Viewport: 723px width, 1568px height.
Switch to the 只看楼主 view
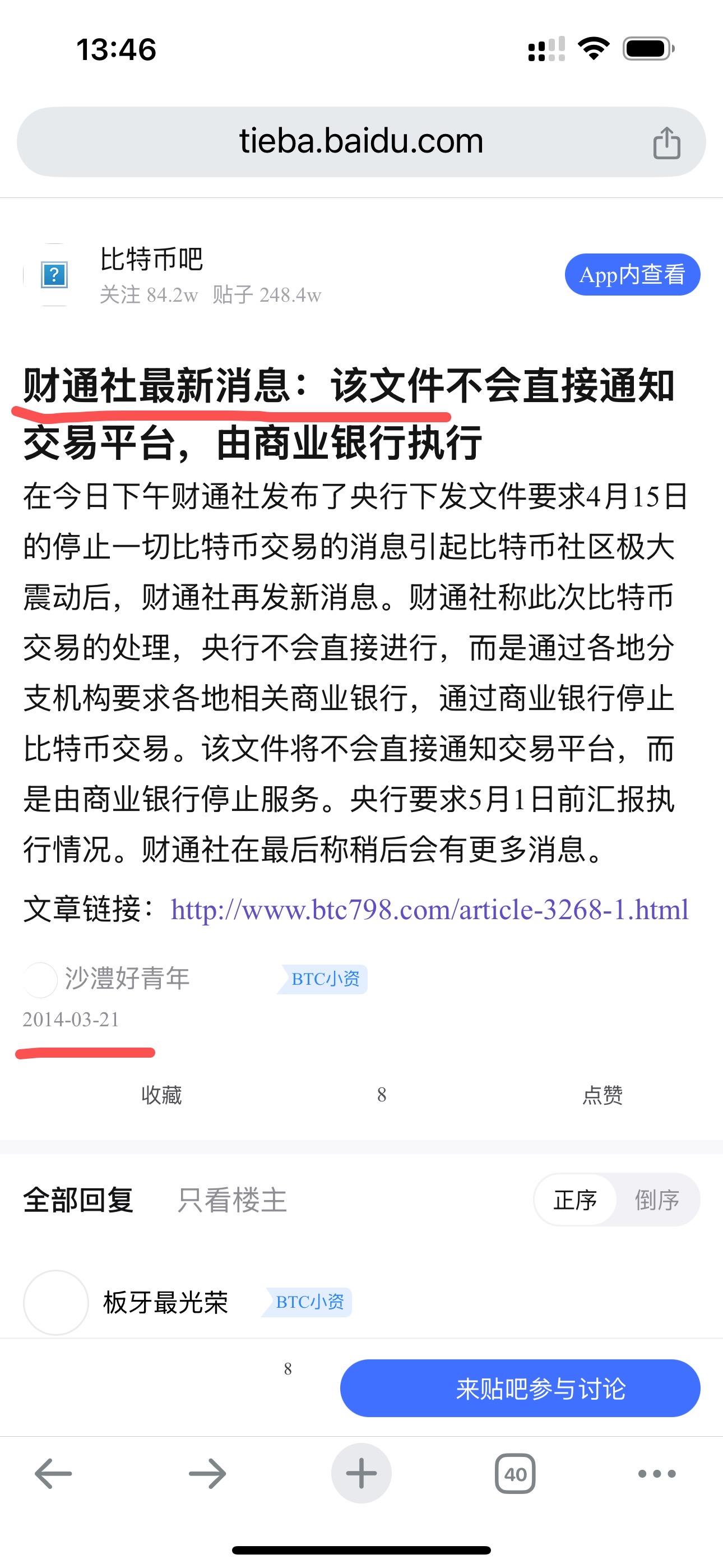tap(231, 1200)
